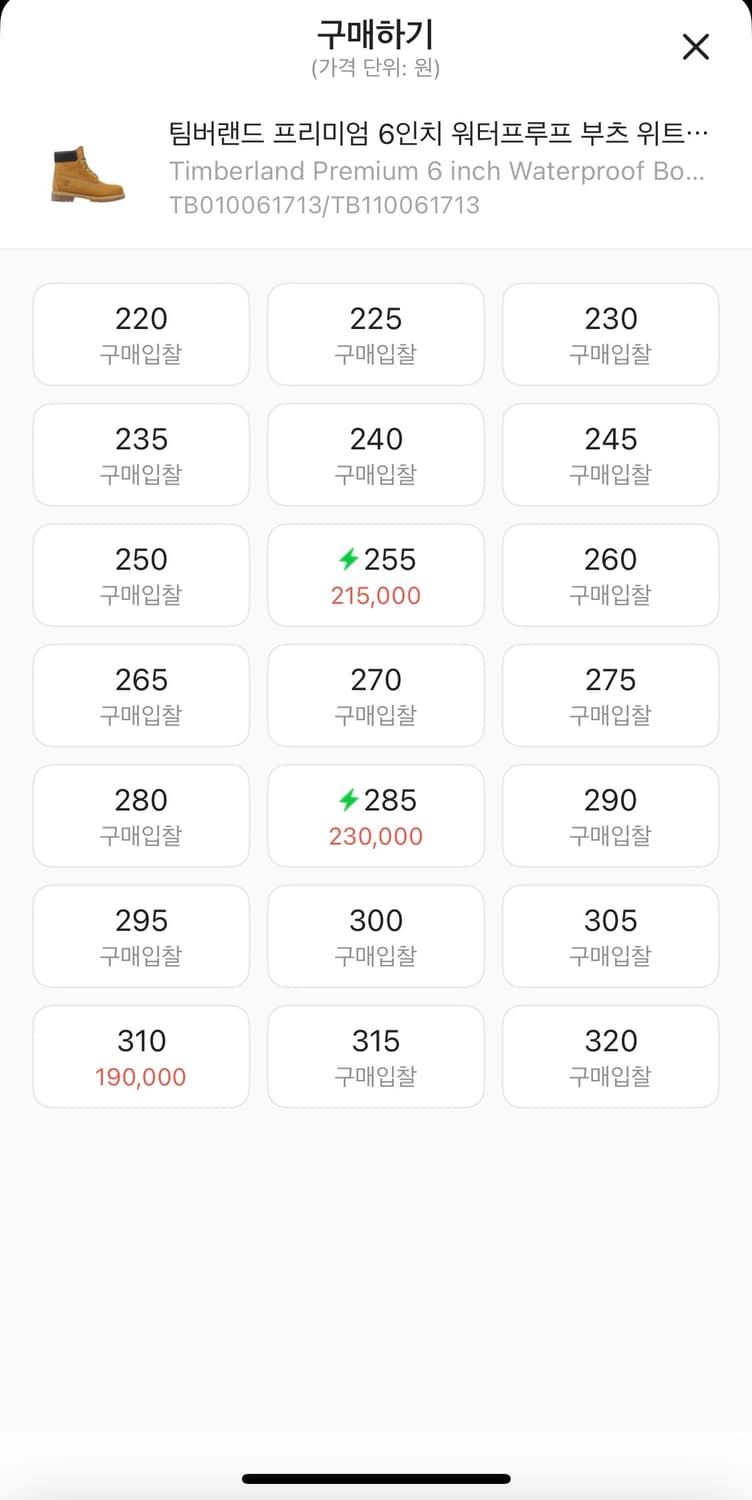Viewport: 752px width, 1500px height.
Task: Select size 220 bid option
Action: click(x=140, y=334)
